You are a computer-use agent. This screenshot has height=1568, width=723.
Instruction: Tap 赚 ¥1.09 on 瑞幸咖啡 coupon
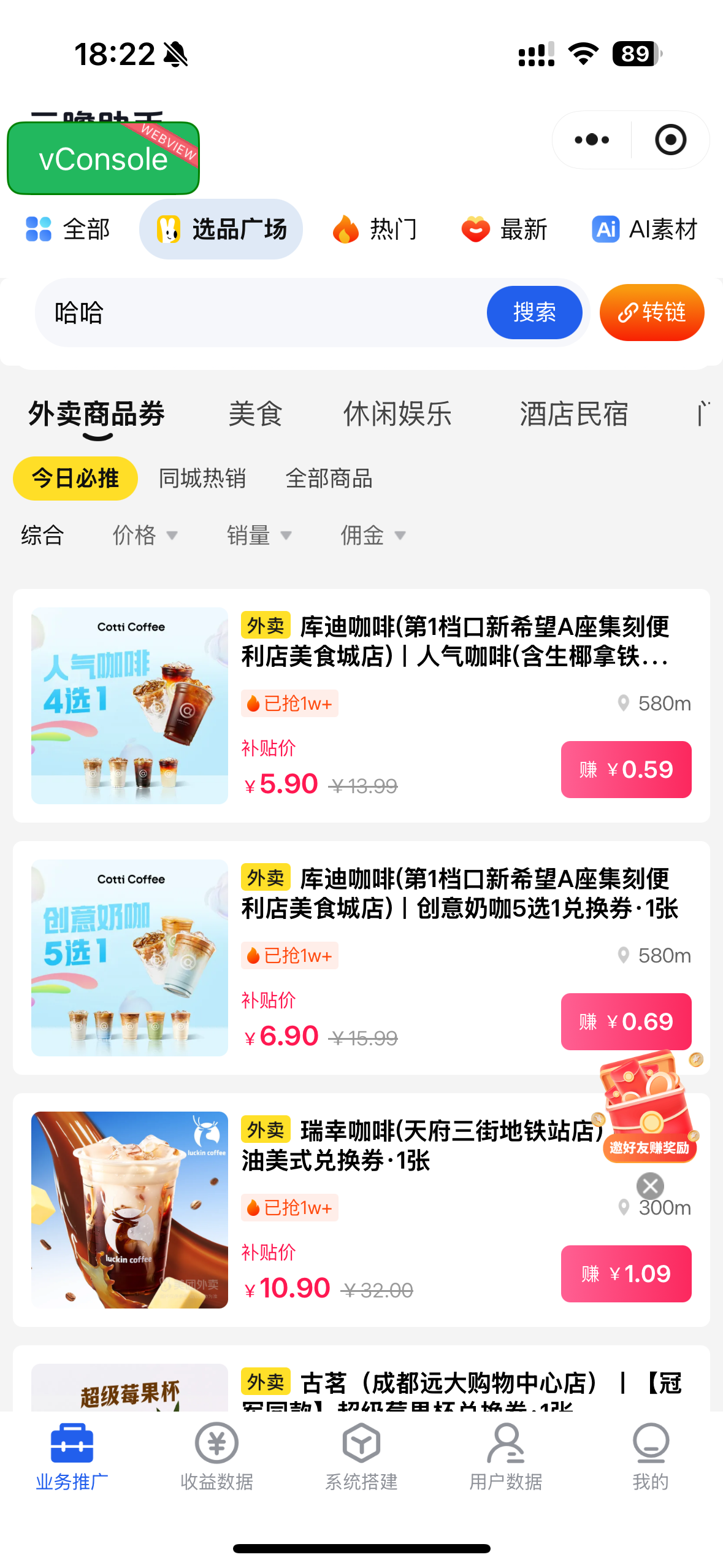coord(625,1274)
